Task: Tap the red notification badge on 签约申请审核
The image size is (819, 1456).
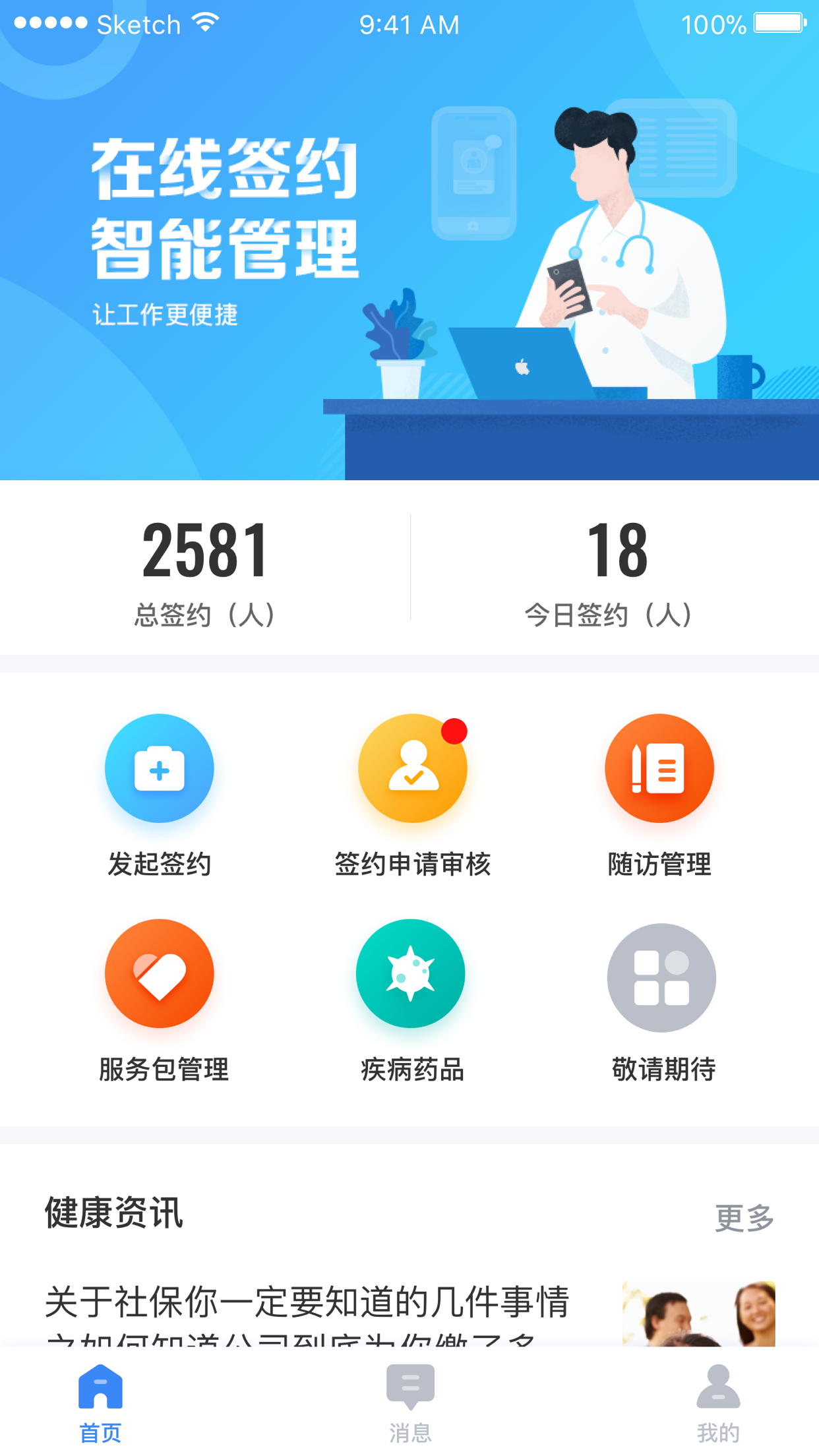Action: [x=453, y=729]
